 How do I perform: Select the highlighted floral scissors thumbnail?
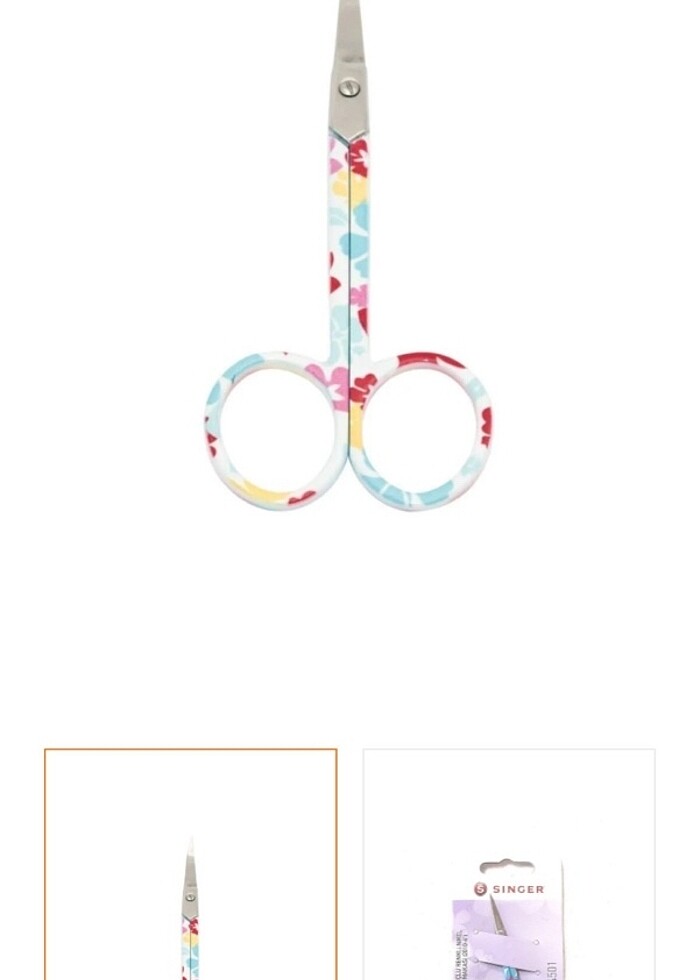tap(190, 866)
